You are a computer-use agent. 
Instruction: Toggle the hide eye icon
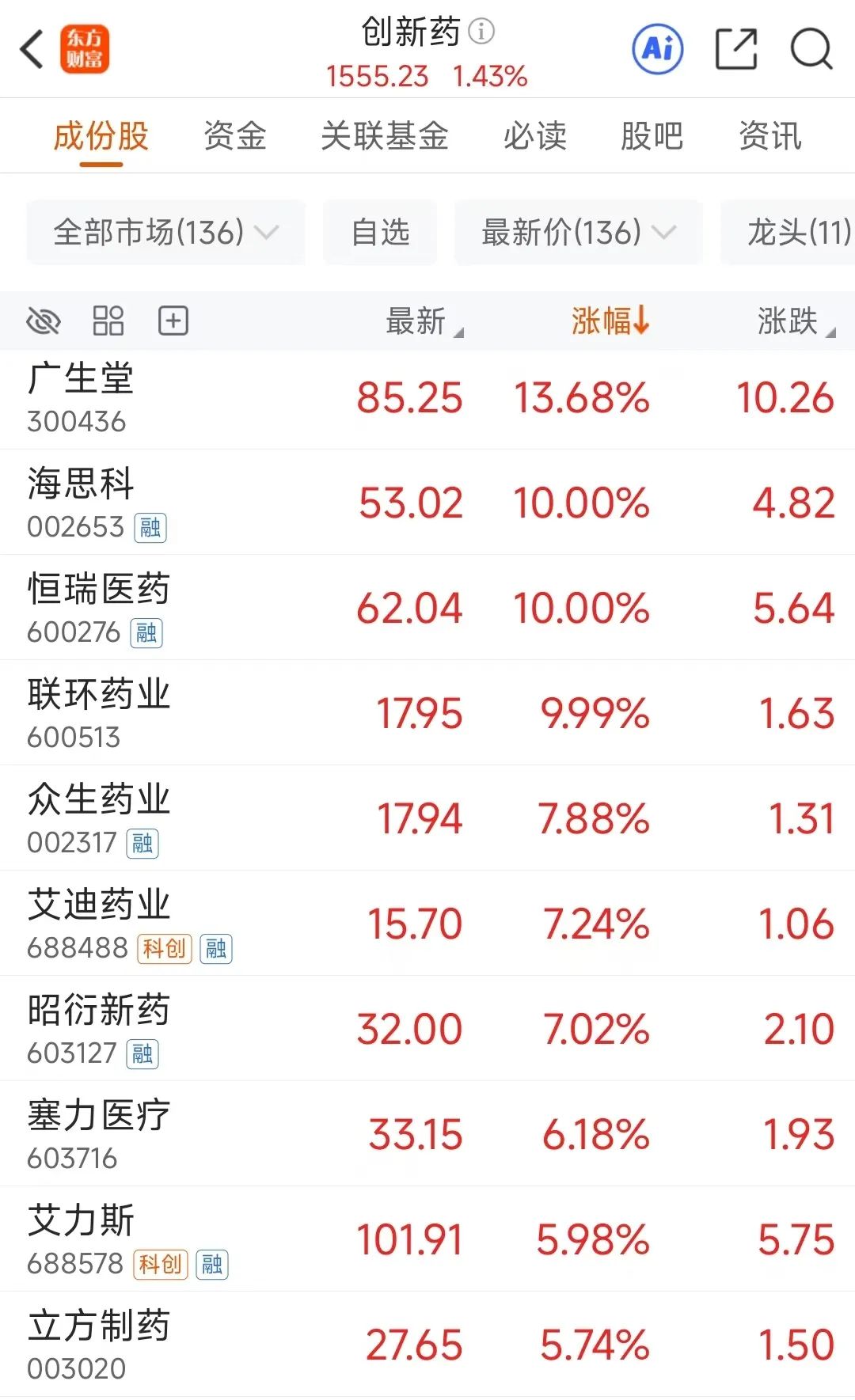point(44,321)
